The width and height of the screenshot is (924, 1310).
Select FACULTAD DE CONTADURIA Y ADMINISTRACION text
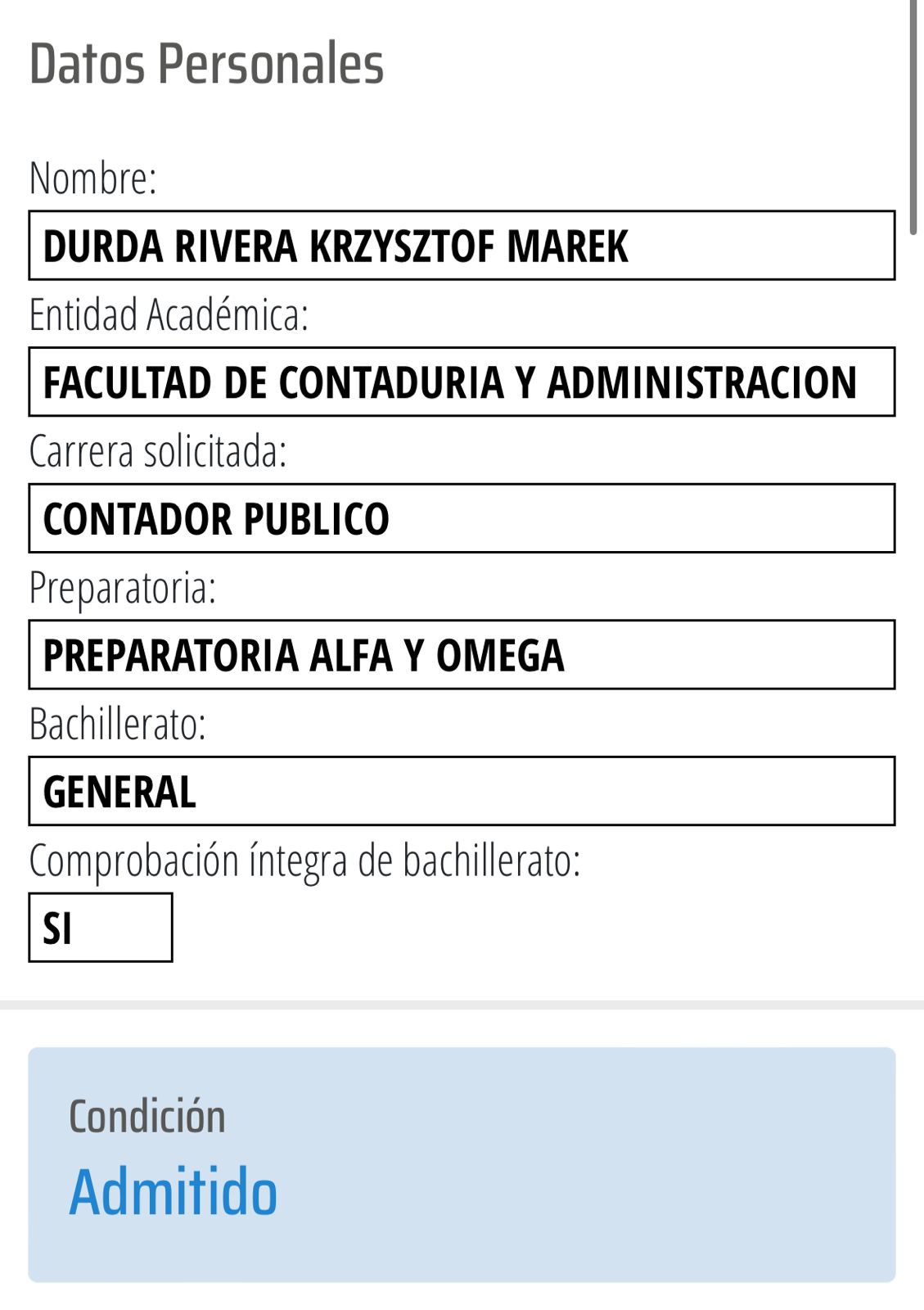(450, 381)
